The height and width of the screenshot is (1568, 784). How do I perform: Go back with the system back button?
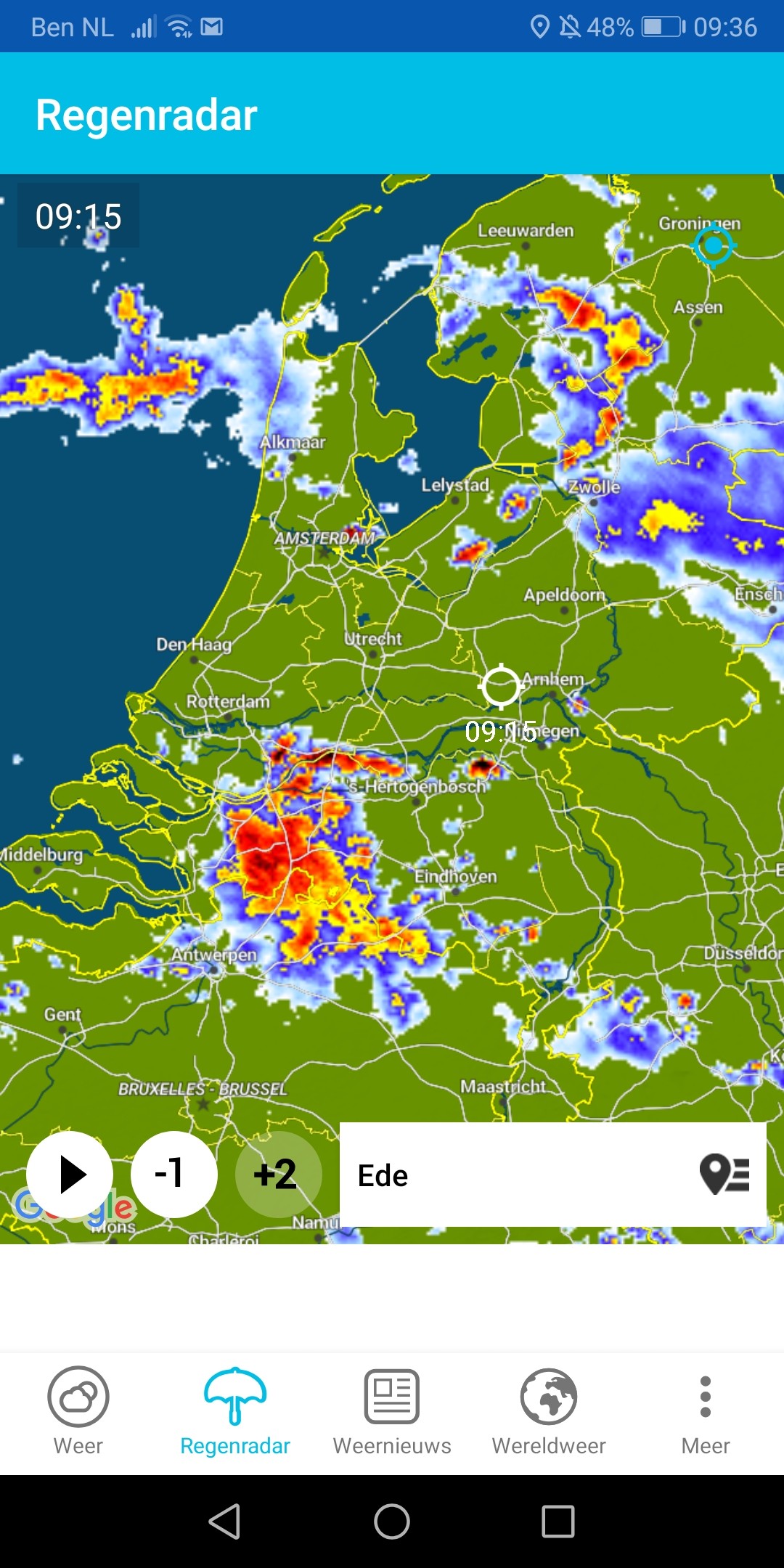coord(225,1522)
